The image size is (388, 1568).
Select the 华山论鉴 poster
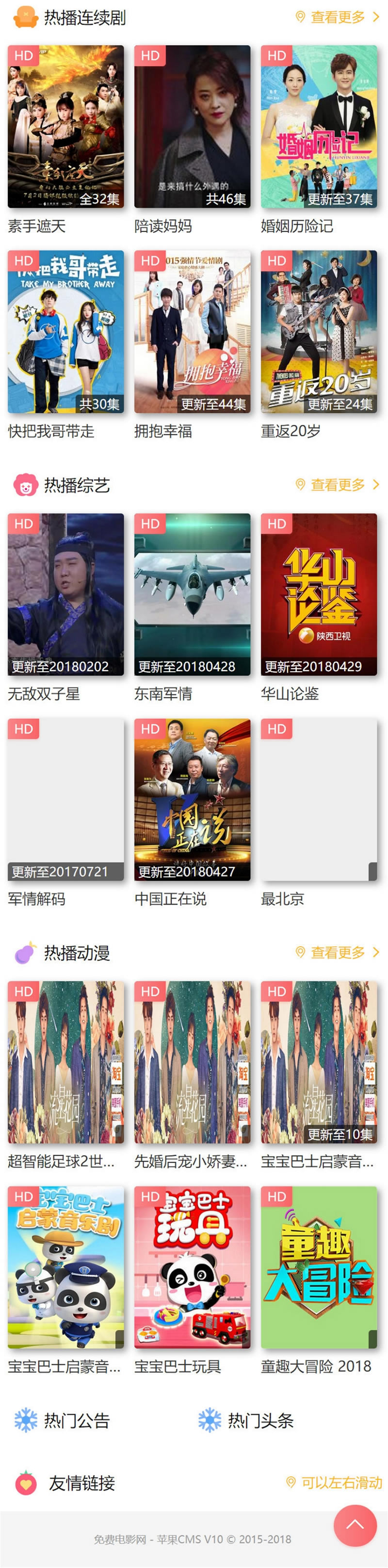coord(319,594)
